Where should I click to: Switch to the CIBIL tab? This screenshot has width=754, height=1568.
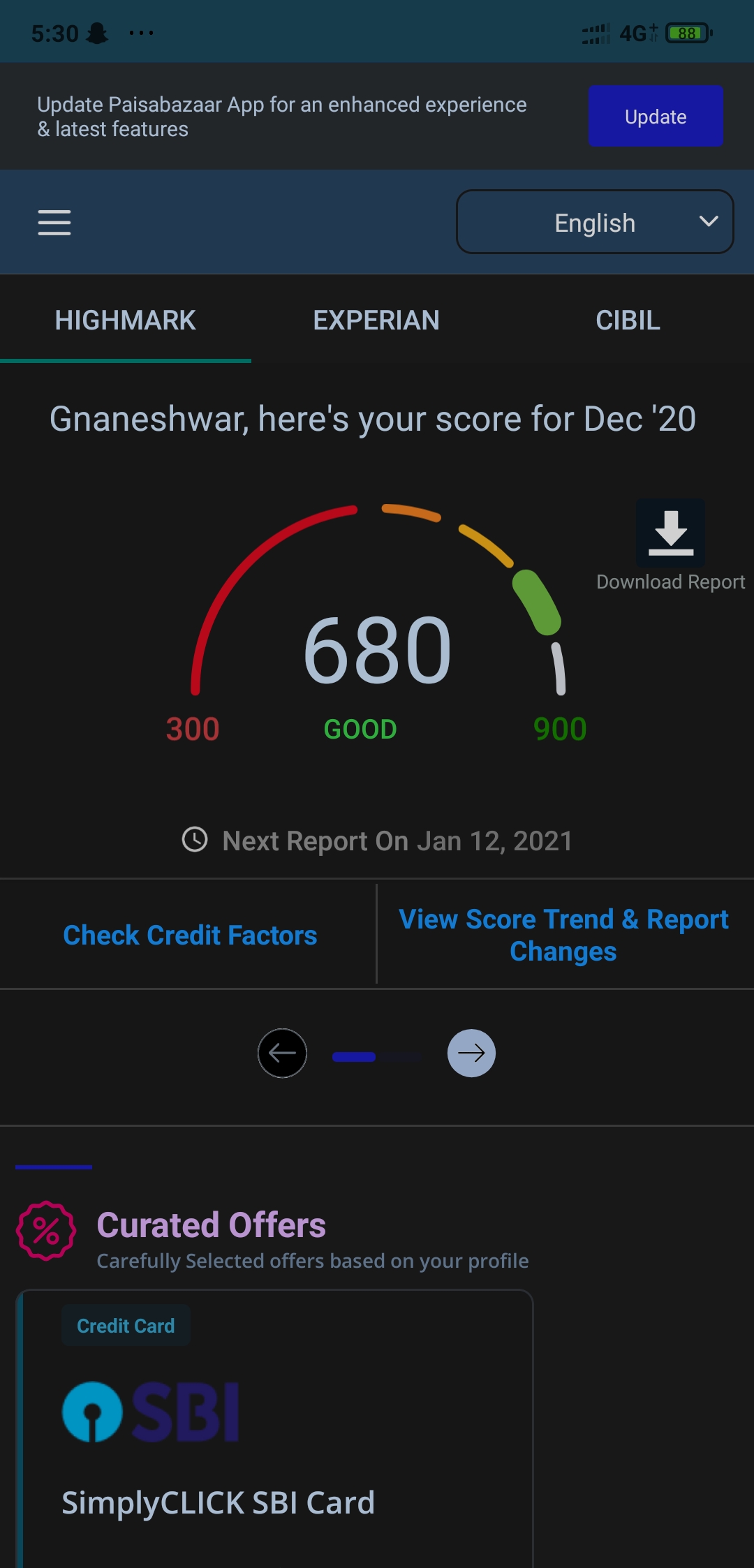628,320
